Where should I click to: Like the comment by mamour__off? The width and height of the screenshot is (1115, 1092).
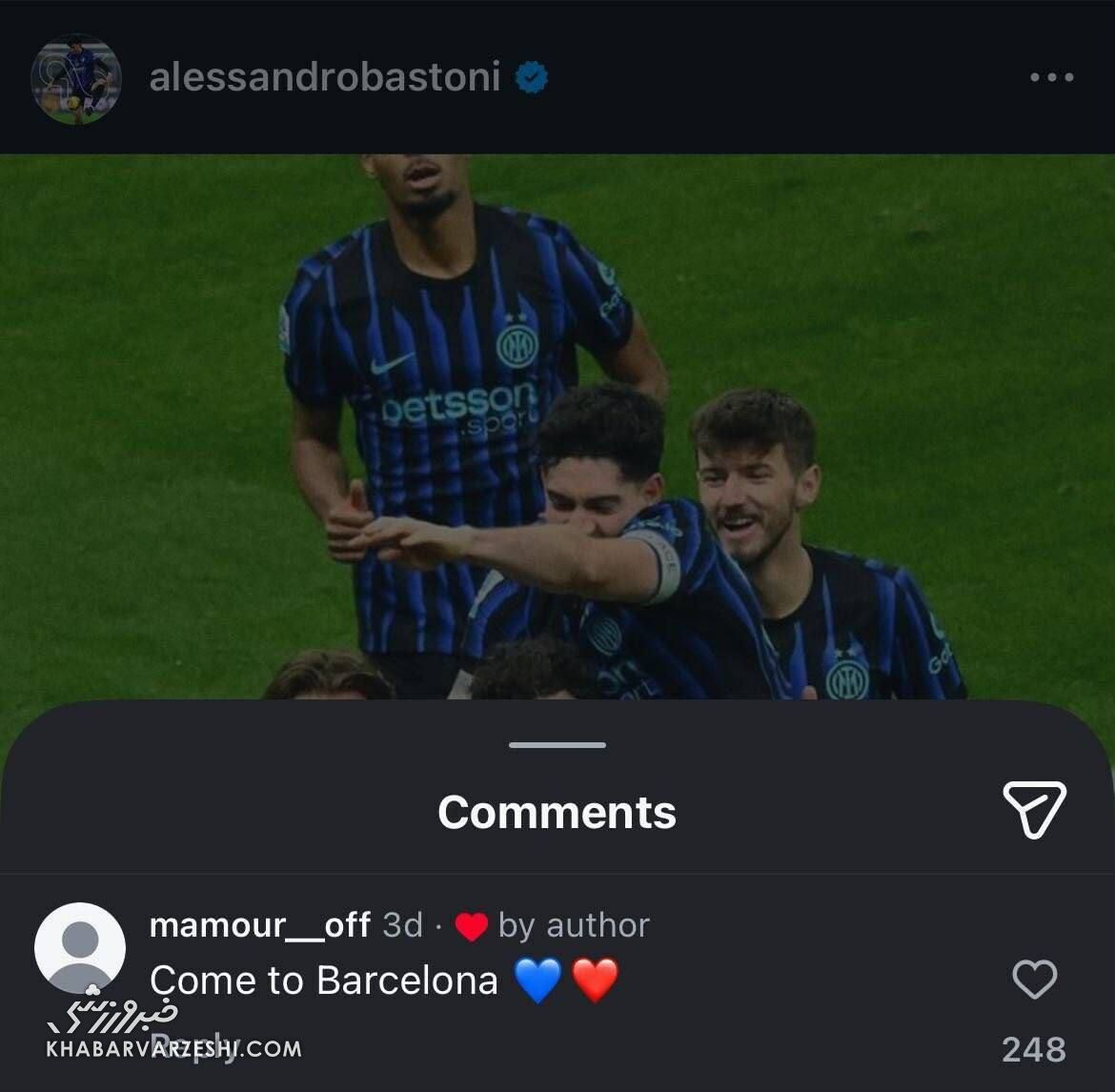pyautogui.click(x=1034, y=980)
